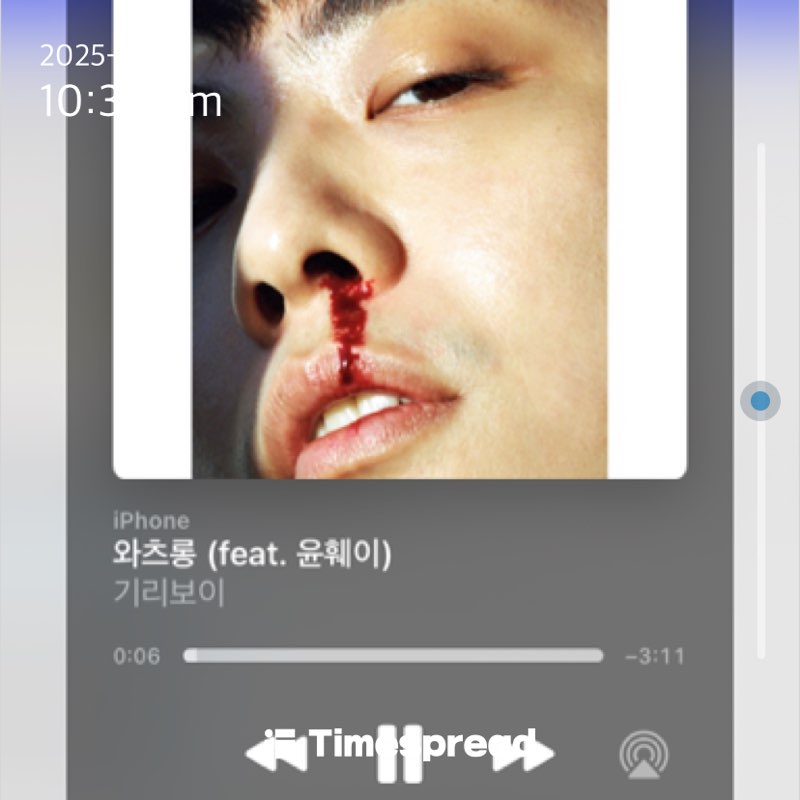Pause the currently playing song
800x800 pixels.
point(399,755)
